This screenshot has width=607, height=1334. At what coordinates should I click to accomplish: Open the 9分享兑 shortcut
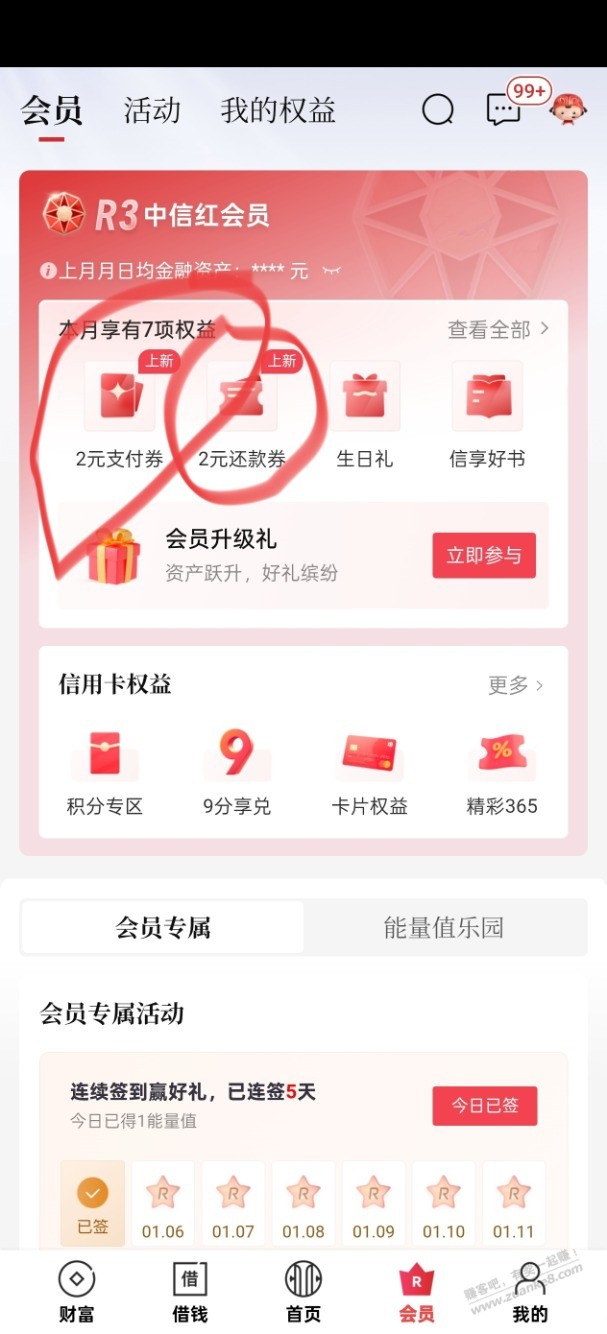pos(237,771)
